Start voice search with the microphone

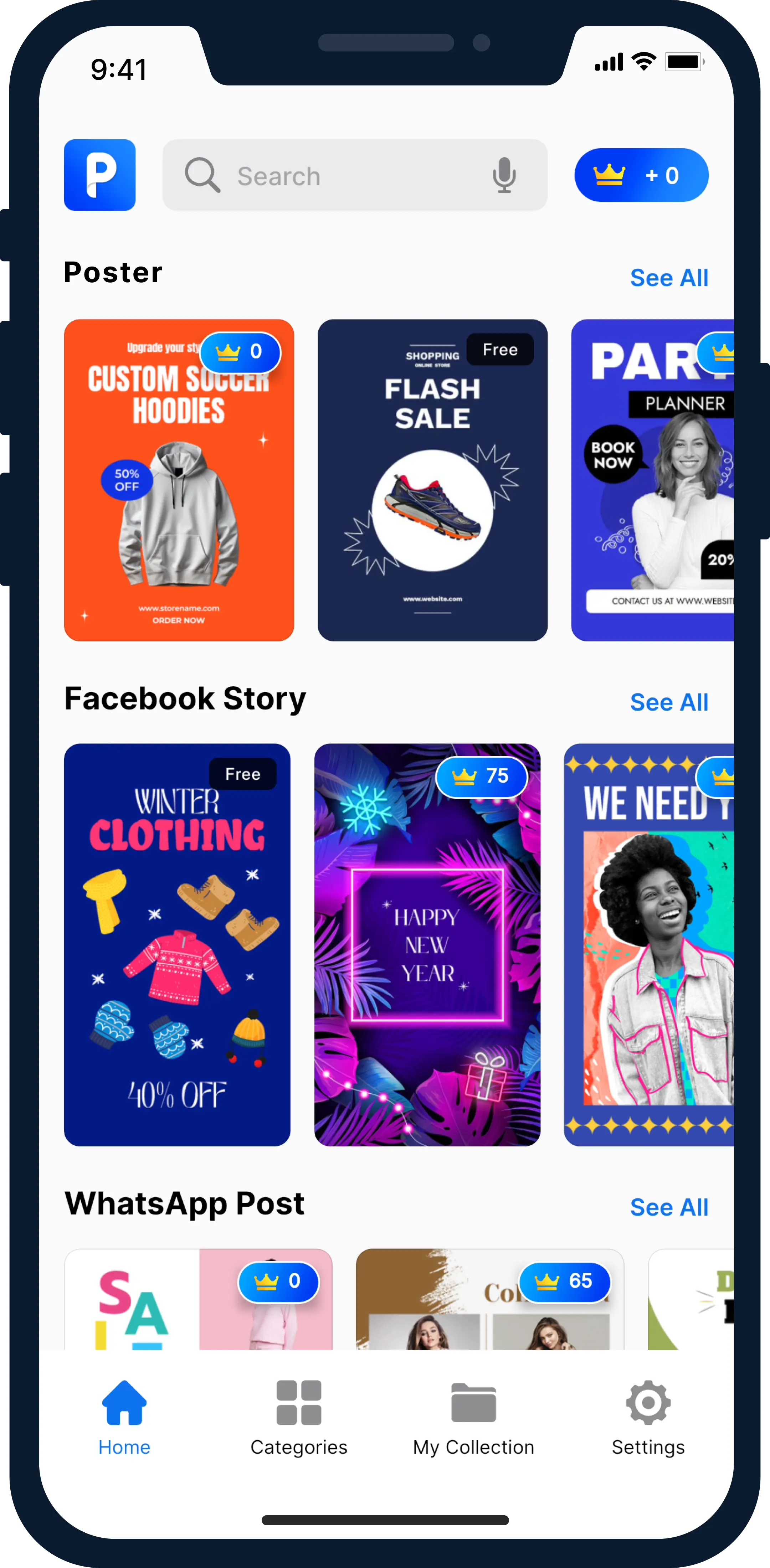coord(504,176)
